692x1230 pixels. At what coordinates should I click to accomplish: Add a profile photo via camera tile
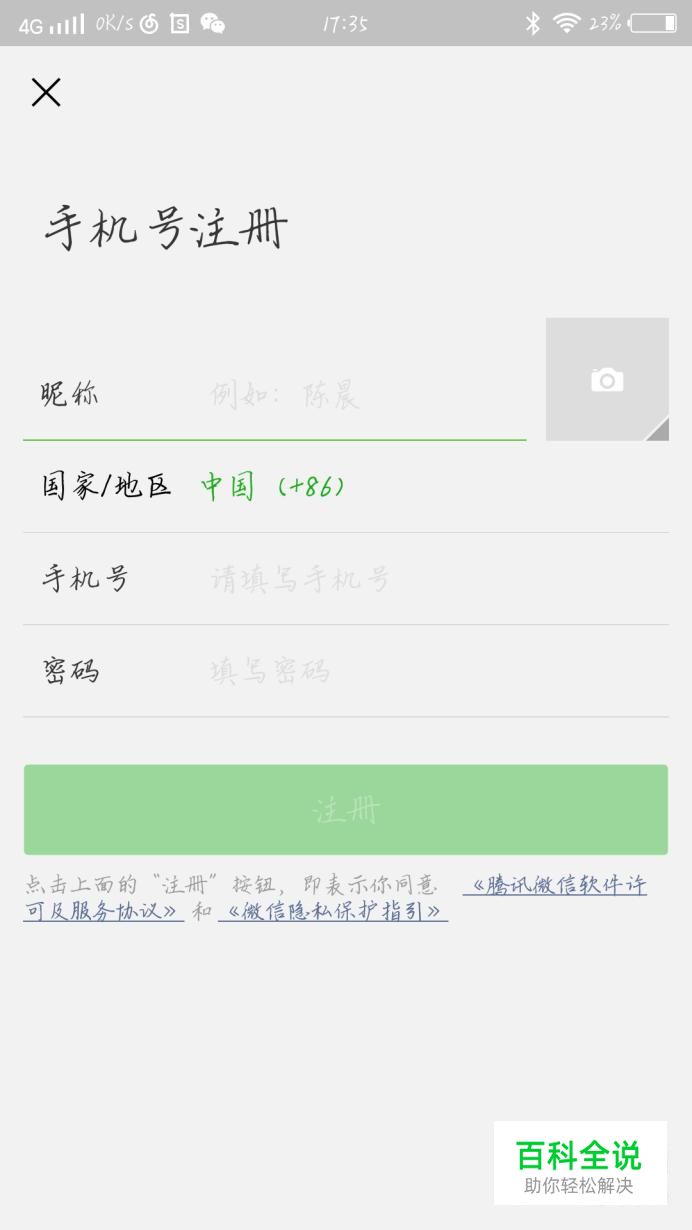pos(607,380)
